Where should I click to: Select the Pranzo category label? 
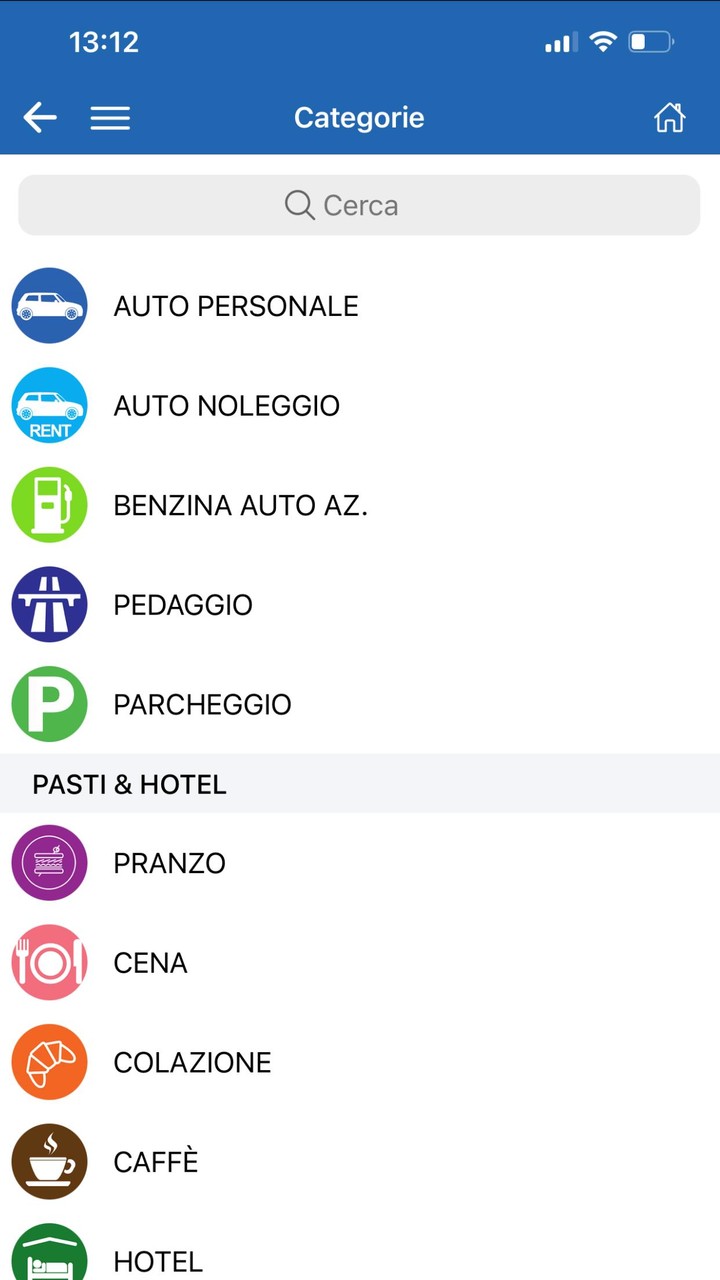pyautogui.click(x=169, y=862)
